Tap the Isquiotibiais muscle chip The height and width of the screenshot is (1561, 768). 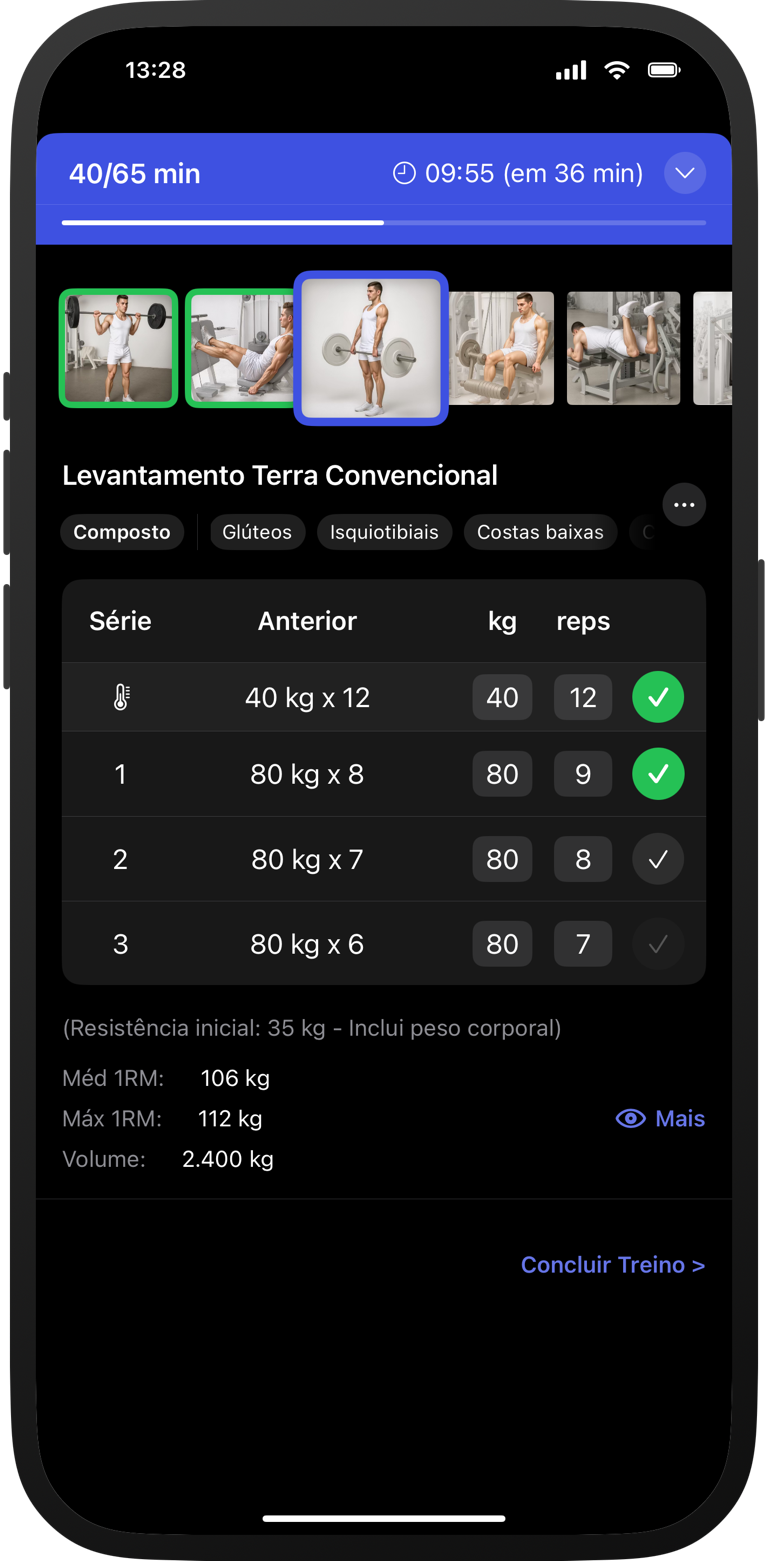click(x=384, y=532)
